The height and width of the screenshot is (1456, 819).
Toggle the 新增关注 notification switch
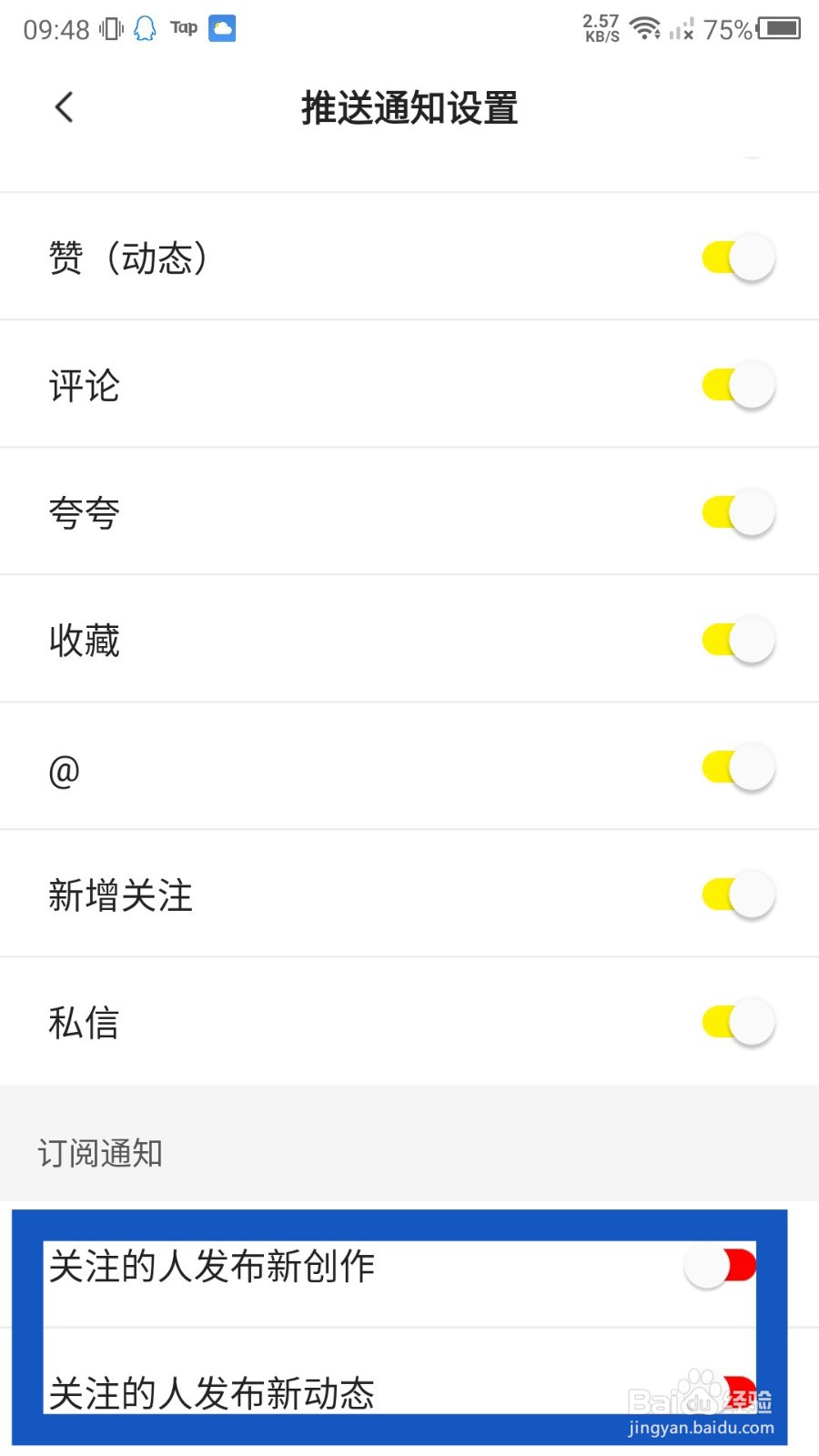point(738,895)
